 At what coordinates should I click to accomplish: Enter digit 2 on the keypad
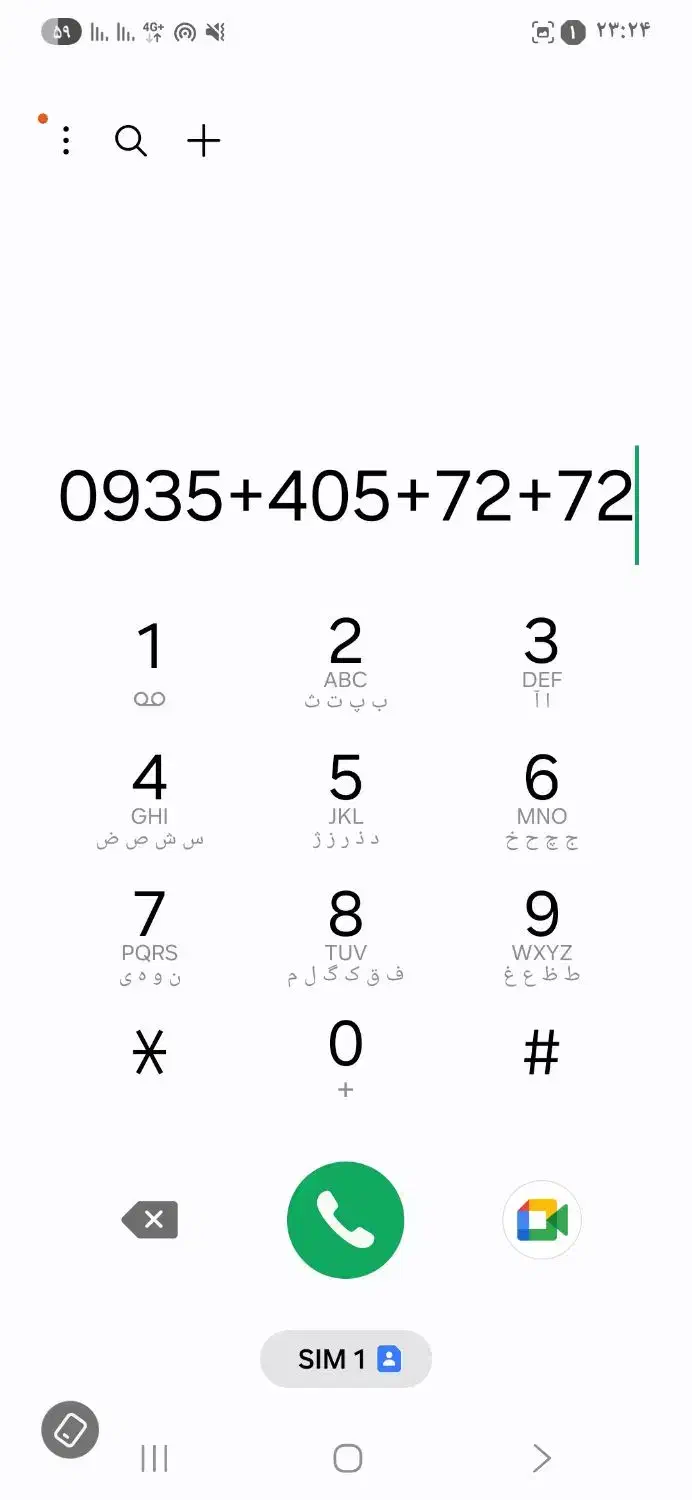pyautogui.click(x=345, y=662)
